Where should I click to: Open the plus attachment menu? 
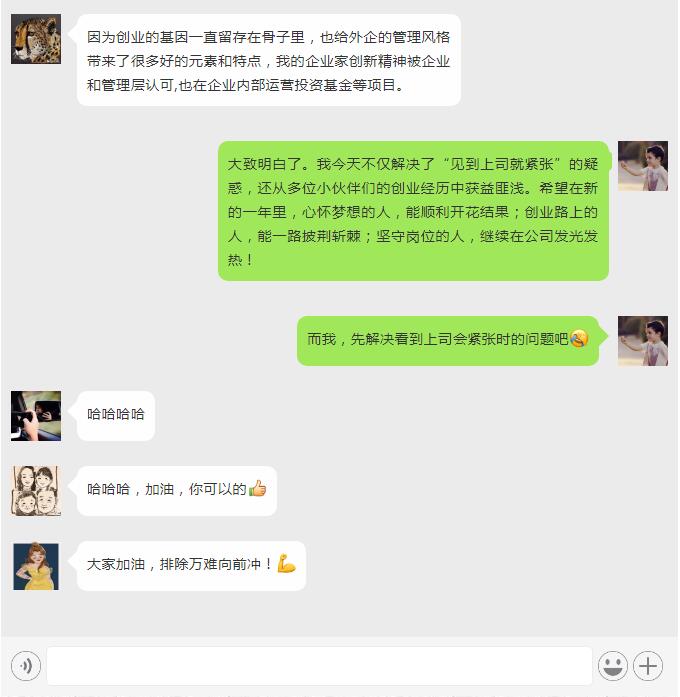(648, 665)
